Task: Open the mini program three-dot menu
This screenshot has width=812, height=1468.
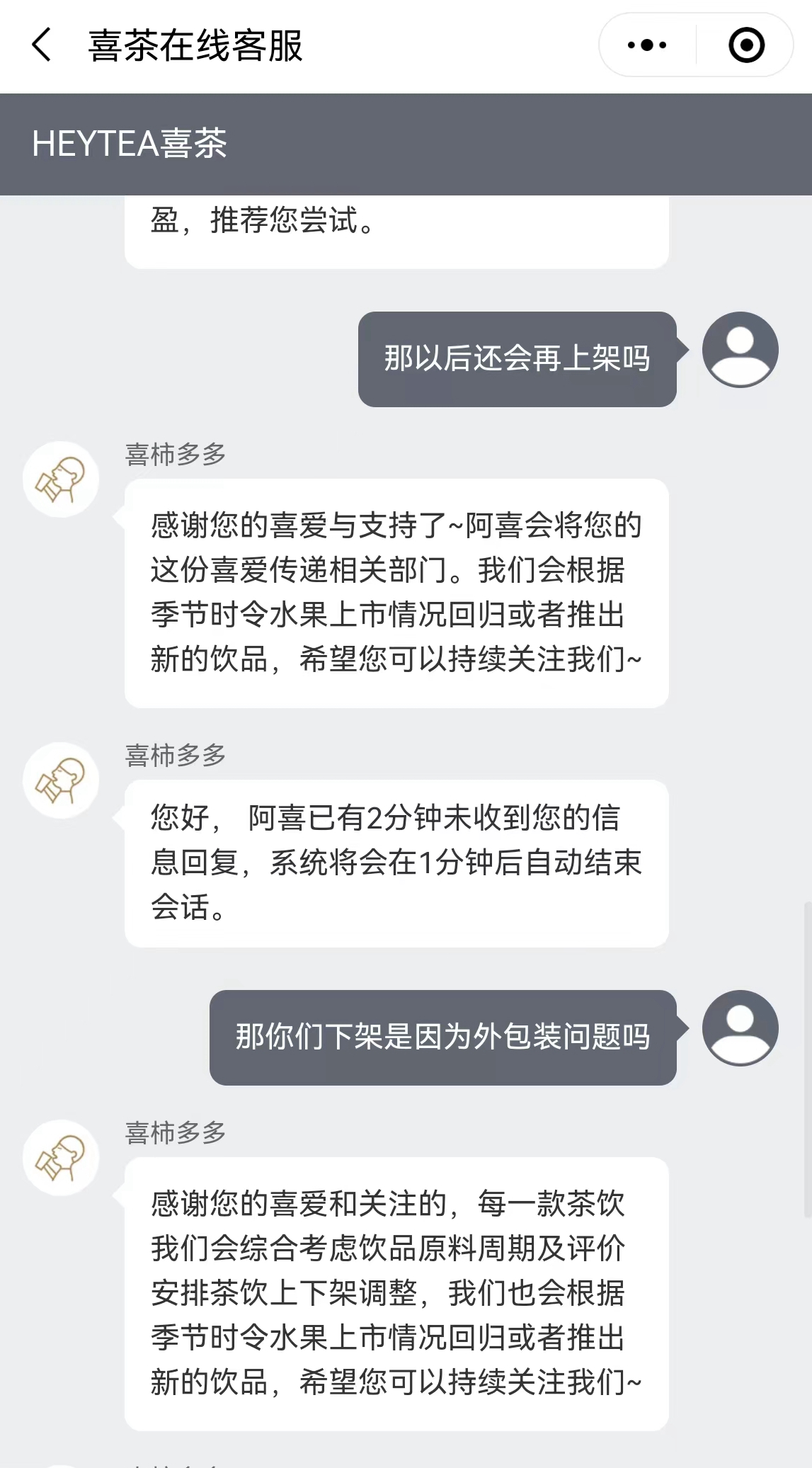Action: pyautogui.click(x=647, y=45)
